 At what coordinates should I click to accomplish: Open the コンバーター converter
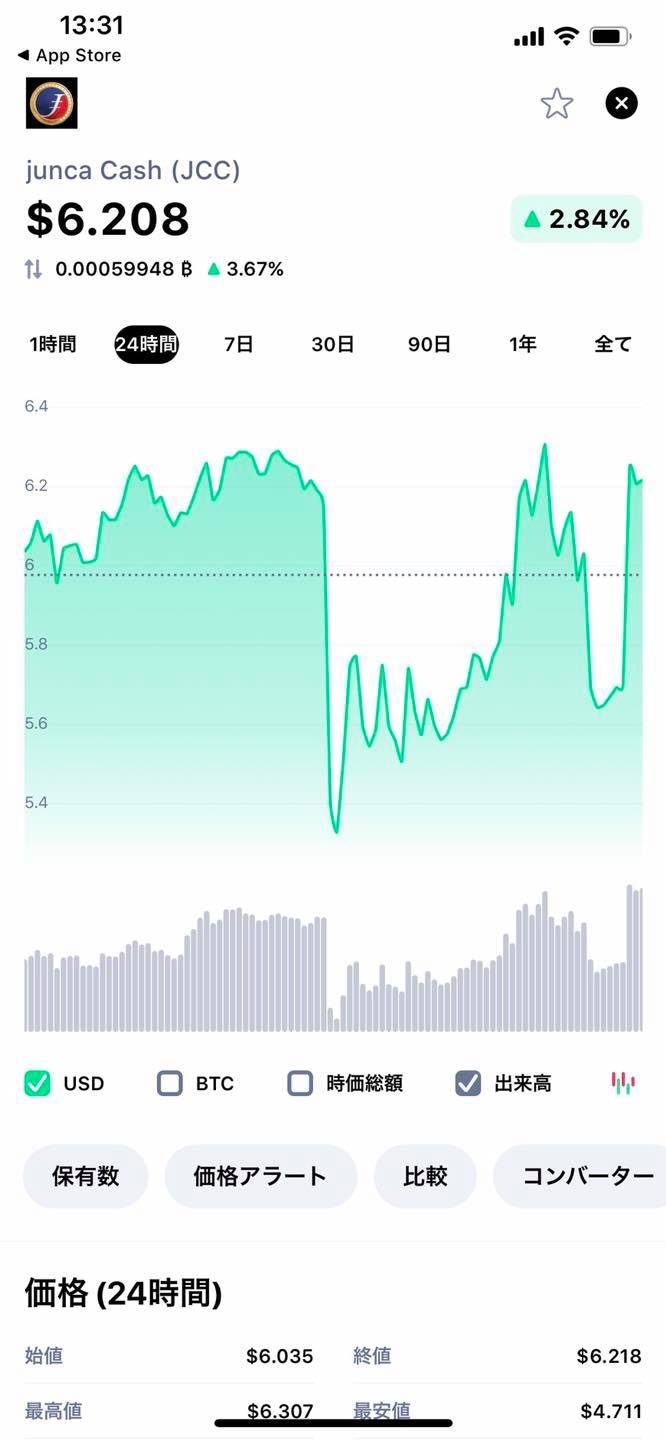[x=580, y=1176]
